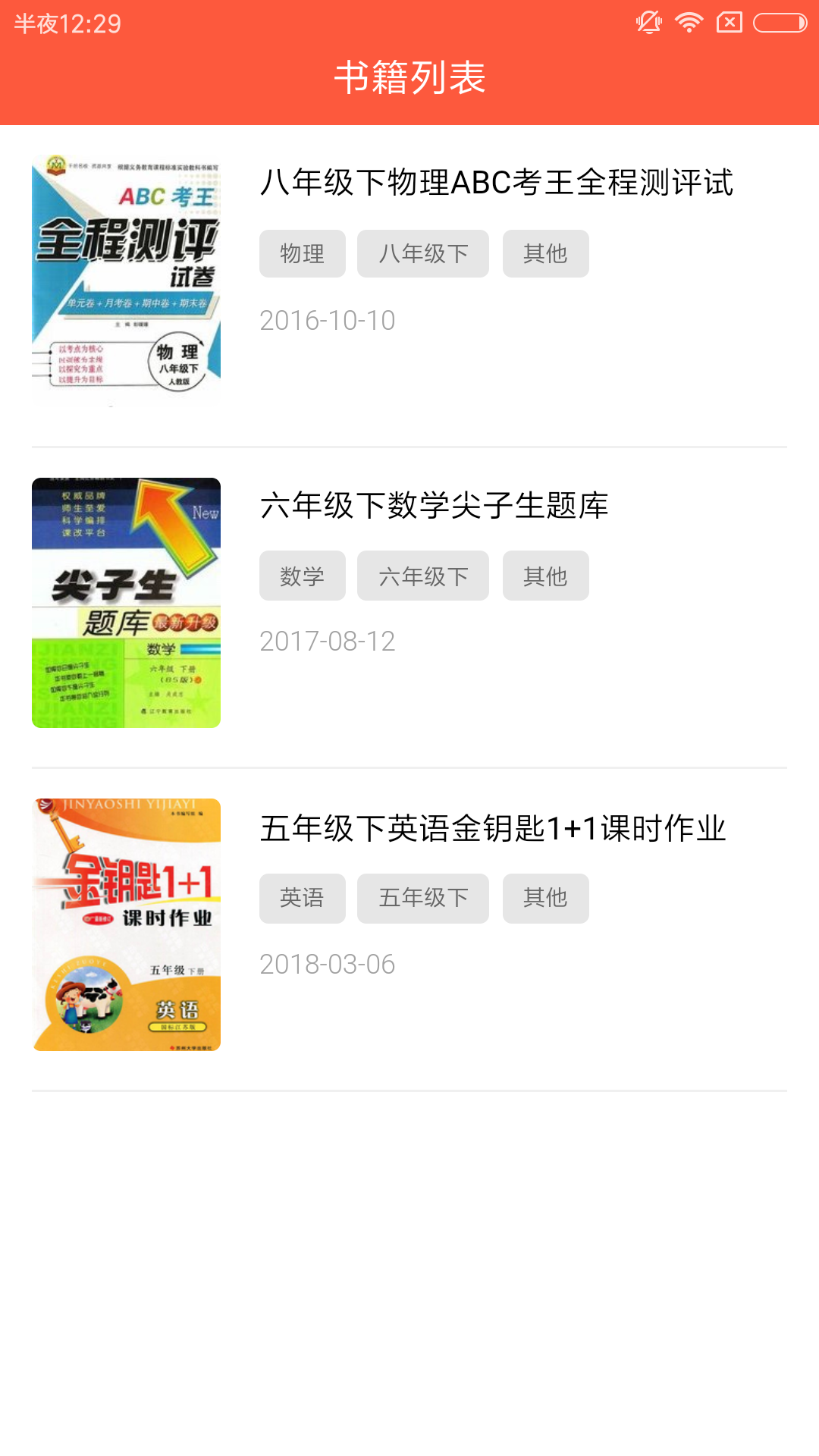Tap the 全程测评试卷 physics book cover
The image size is (819, 1456).
point(126,281)
